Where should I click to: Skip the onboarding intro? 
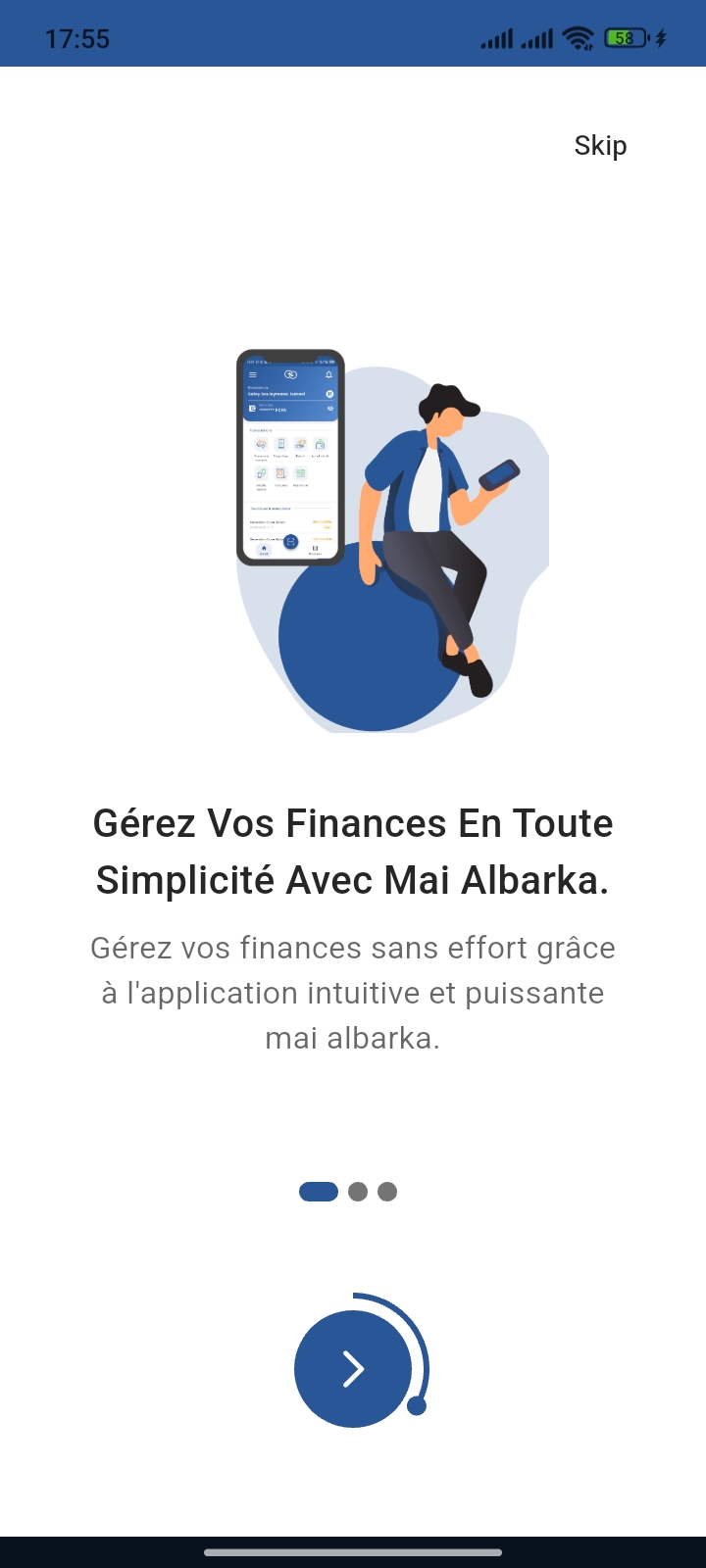(x=600, y=146)
